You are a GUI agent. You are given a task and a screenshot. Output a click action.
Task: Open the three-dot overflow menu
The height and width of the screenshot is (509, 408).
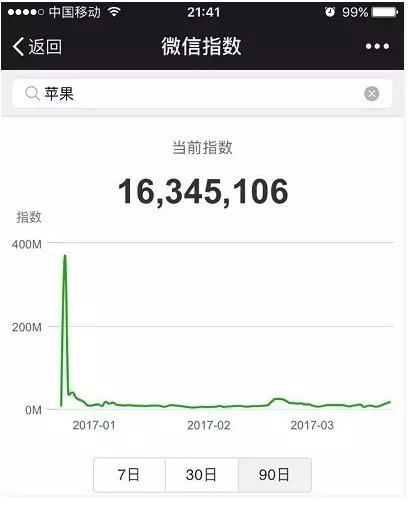point(377,46)
